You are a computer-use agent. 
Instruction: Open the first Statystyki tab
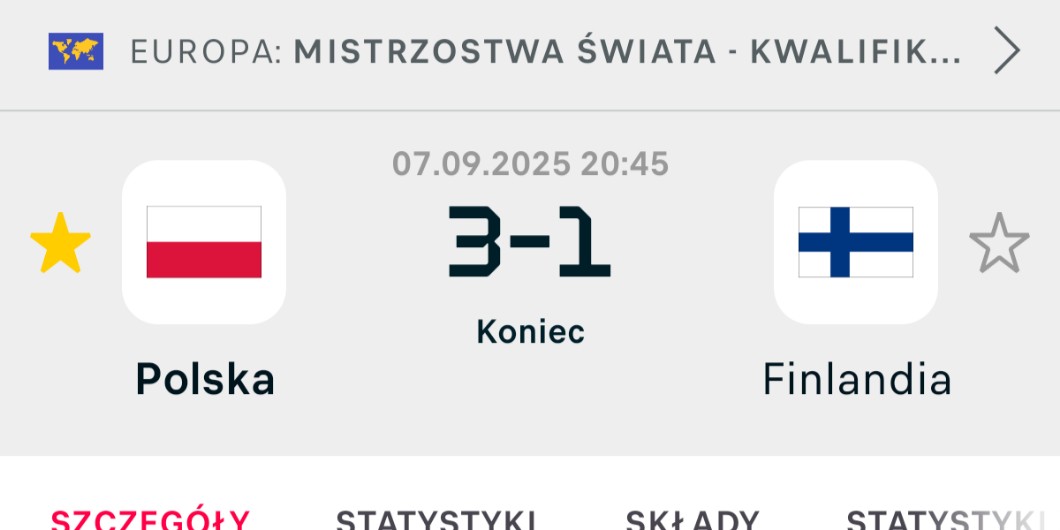coord(437,519)
